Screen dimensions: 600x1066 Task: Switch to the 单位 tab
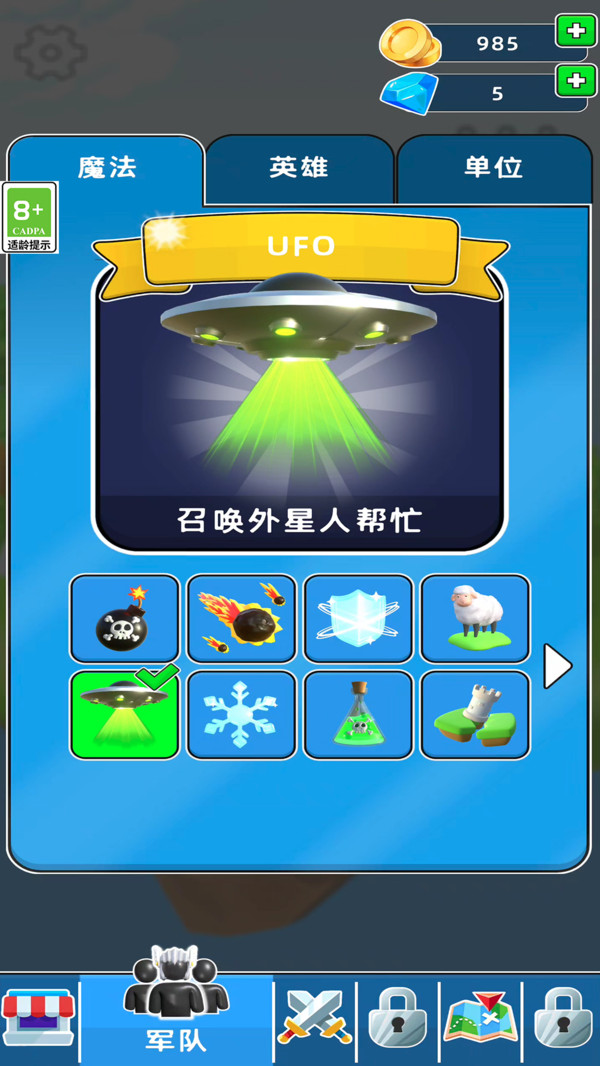tap(493, 168)
